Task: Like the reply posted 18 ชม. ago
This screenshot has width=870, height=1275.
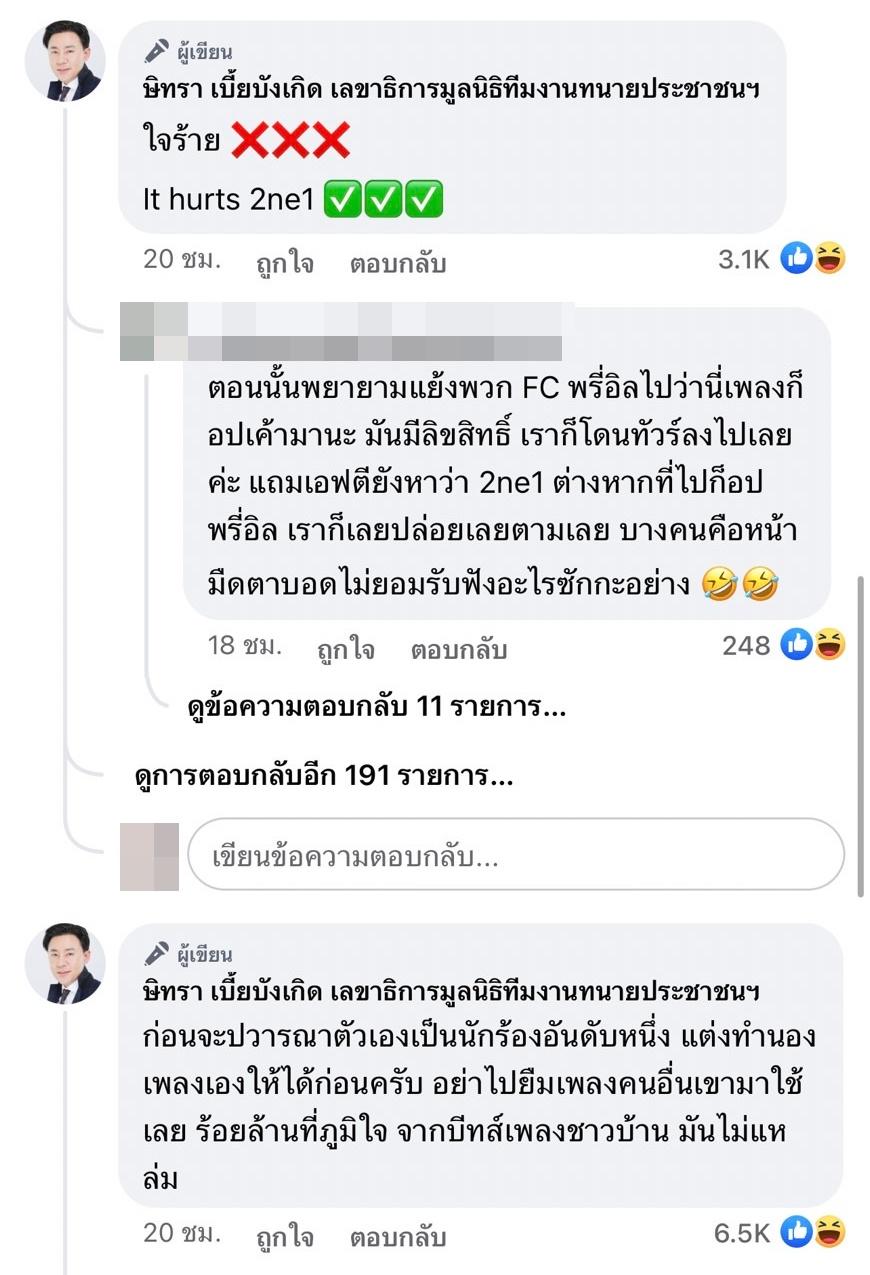Action: [x=346, y=649]
